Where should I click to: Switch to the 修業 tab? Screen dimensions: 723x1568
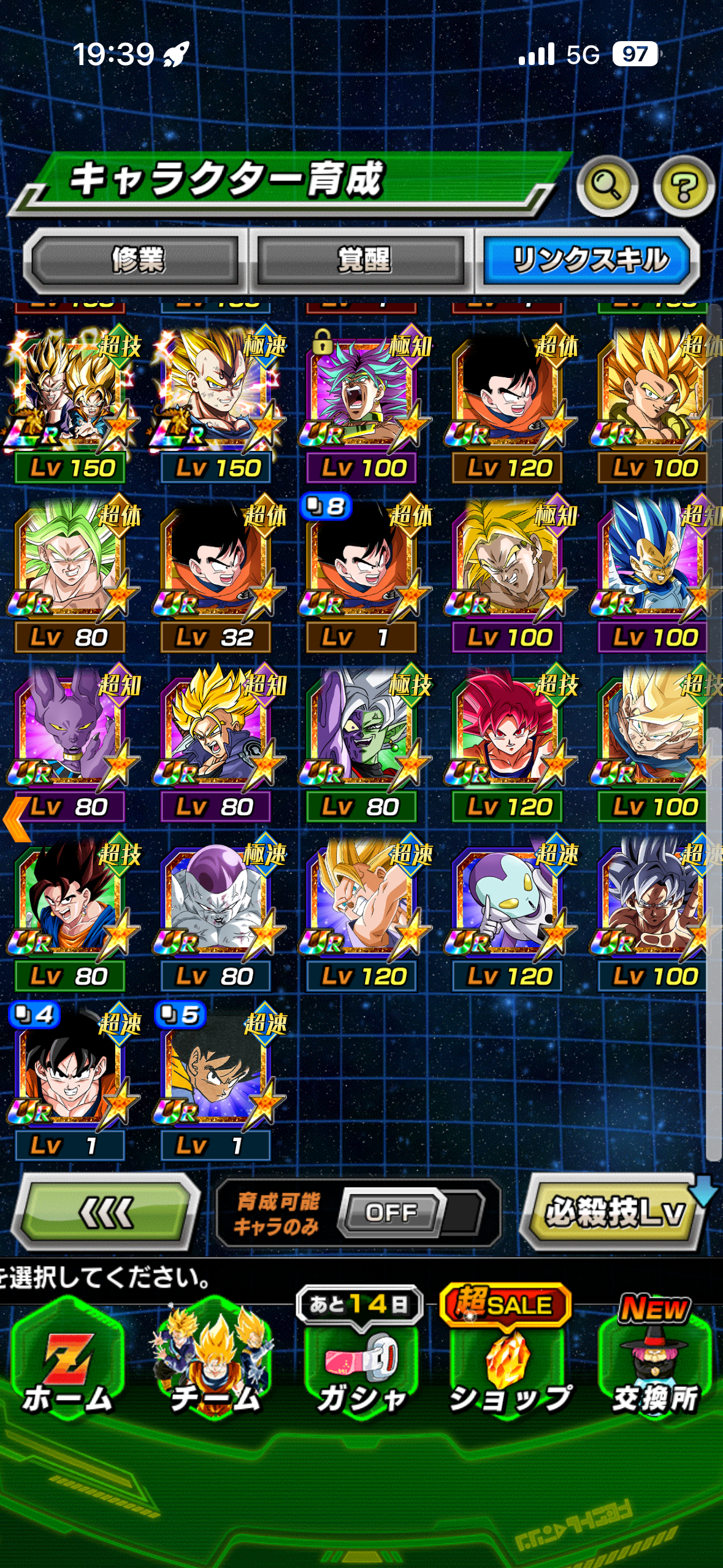pyautogui.click(x=136, y=259)
